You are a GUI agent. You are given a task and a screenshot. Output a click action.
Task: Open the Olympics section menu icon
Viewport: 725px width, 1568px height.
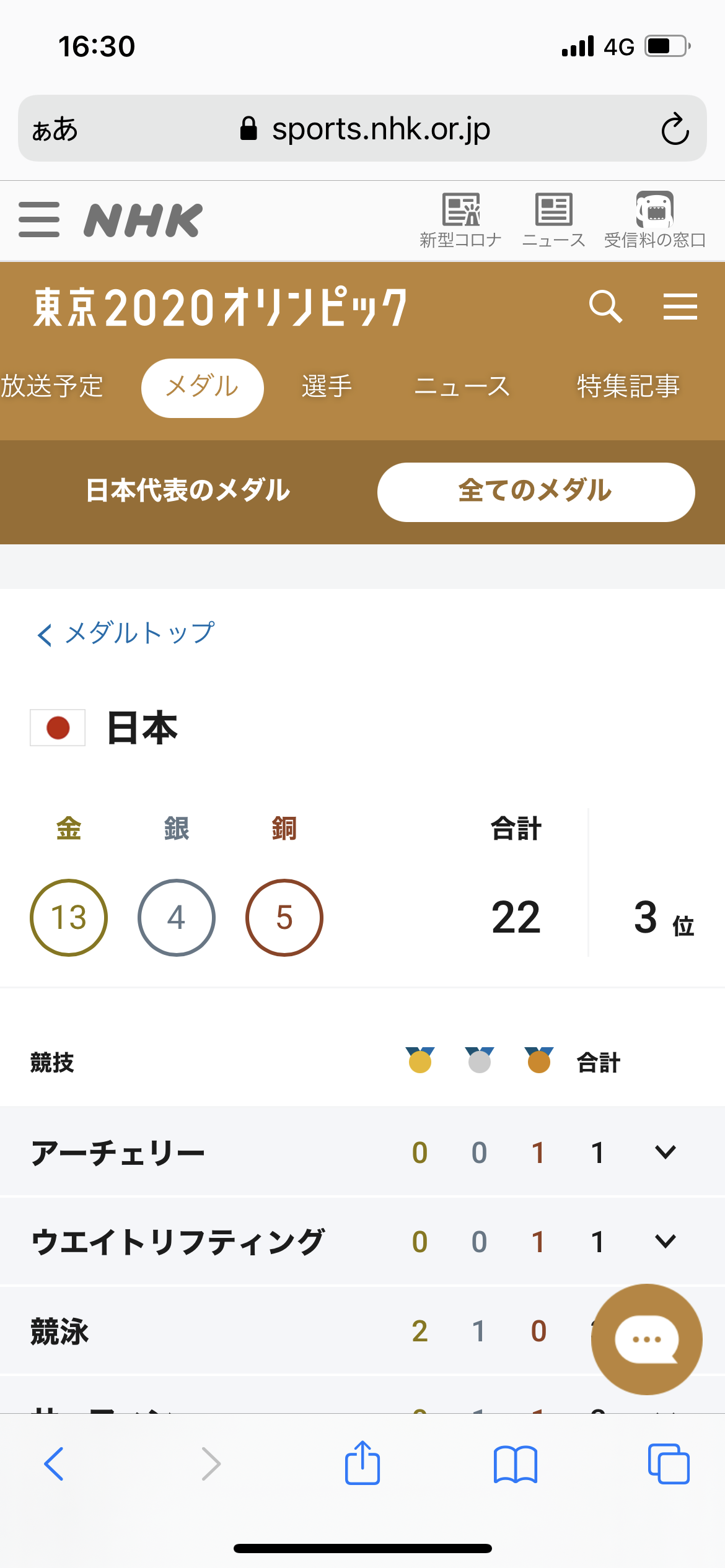point(680,306)
